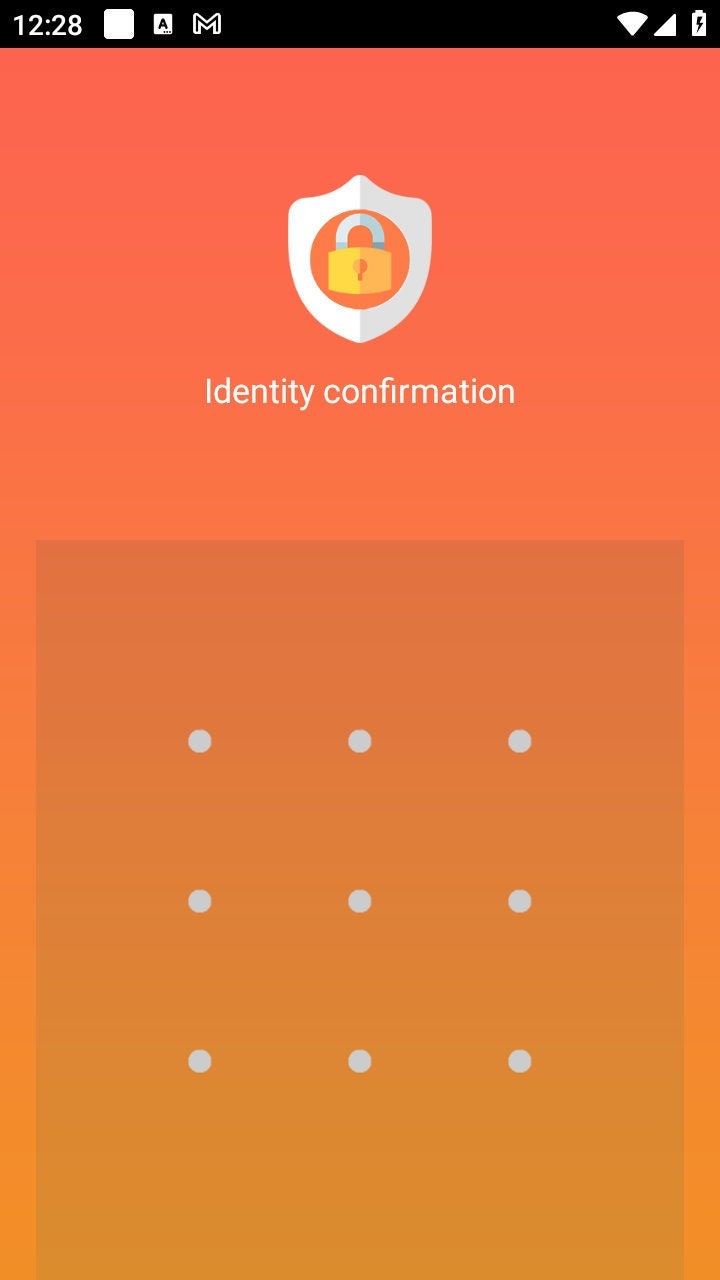Touch the top-right pattern dot

click(x=519, y=741)
